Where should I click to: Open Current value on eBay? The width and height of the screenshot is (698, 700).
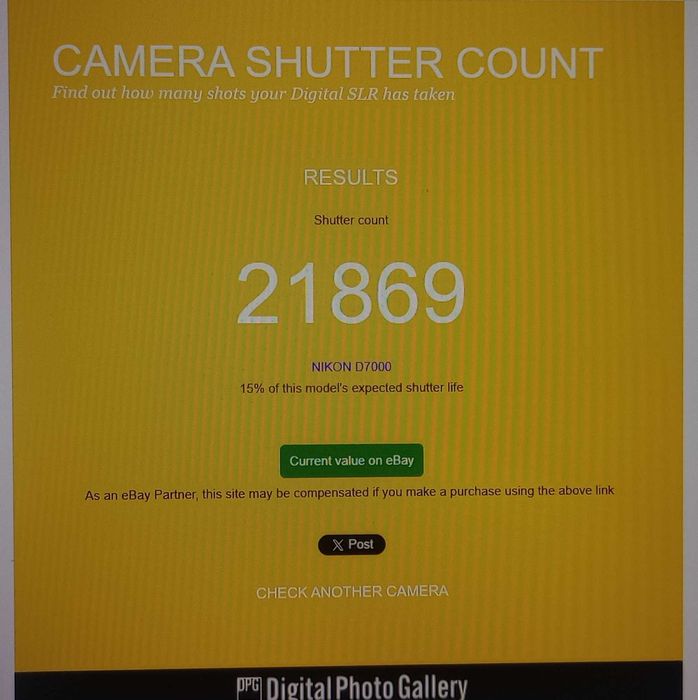pos(351,461)
